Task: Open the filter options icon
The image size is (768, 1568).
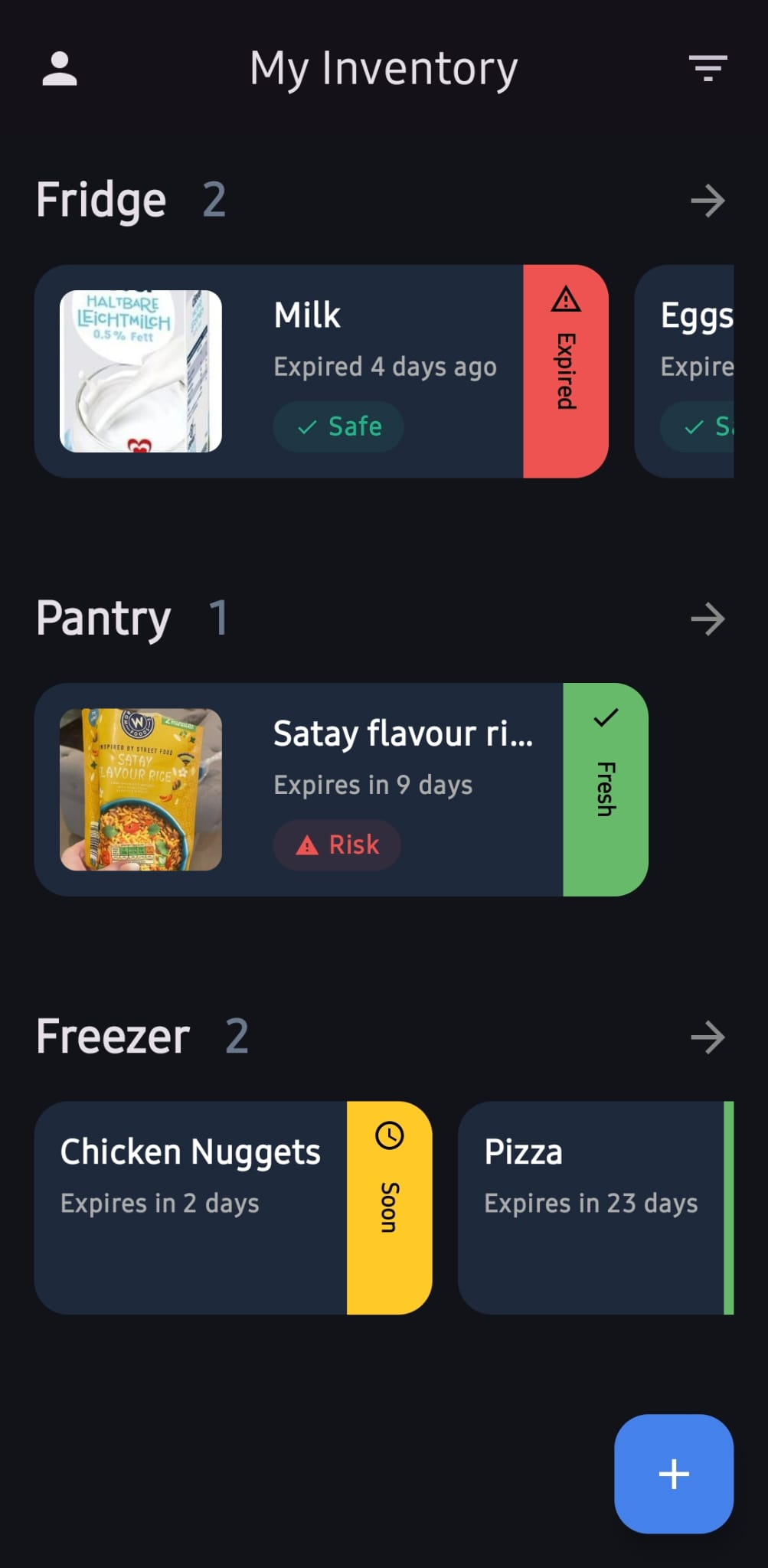Action: 707,68
